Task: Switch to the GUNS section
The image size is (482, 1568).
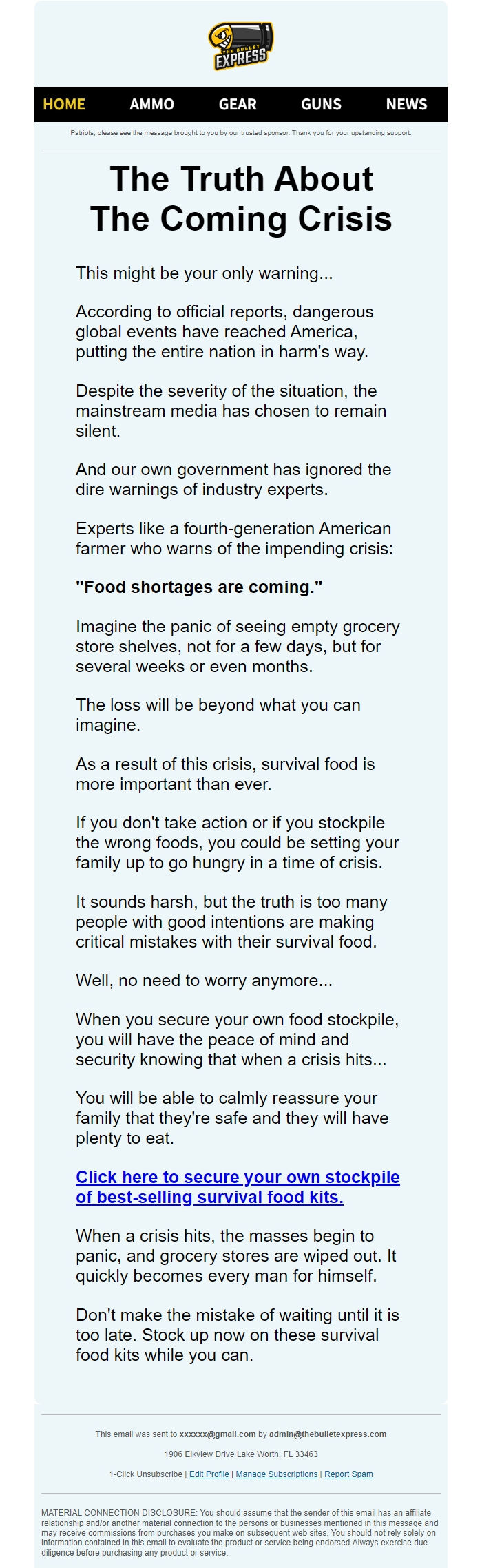Action: point(321,105)
